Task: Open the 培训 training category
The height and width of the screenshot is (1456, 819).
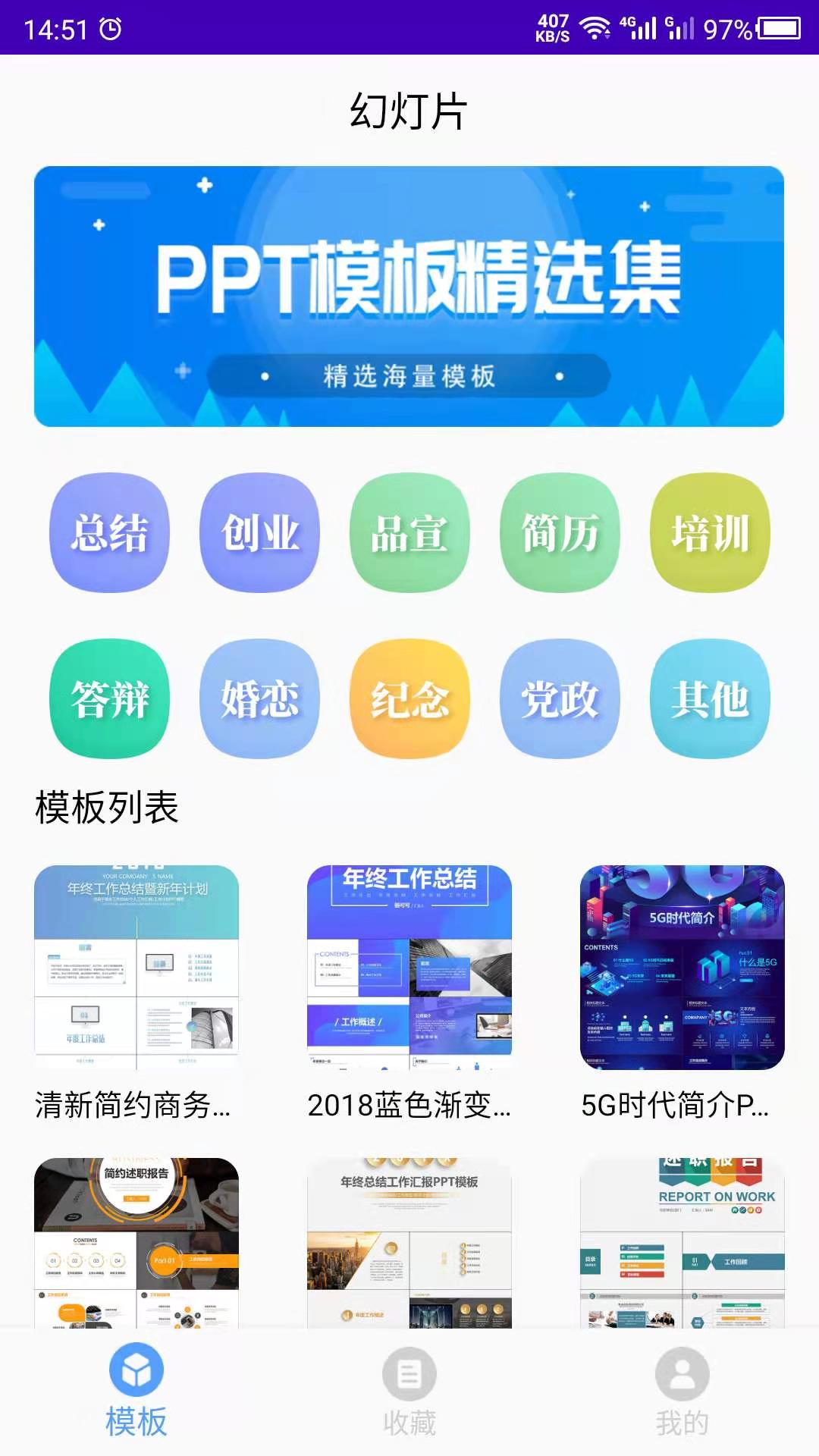Action: (711, 533)
